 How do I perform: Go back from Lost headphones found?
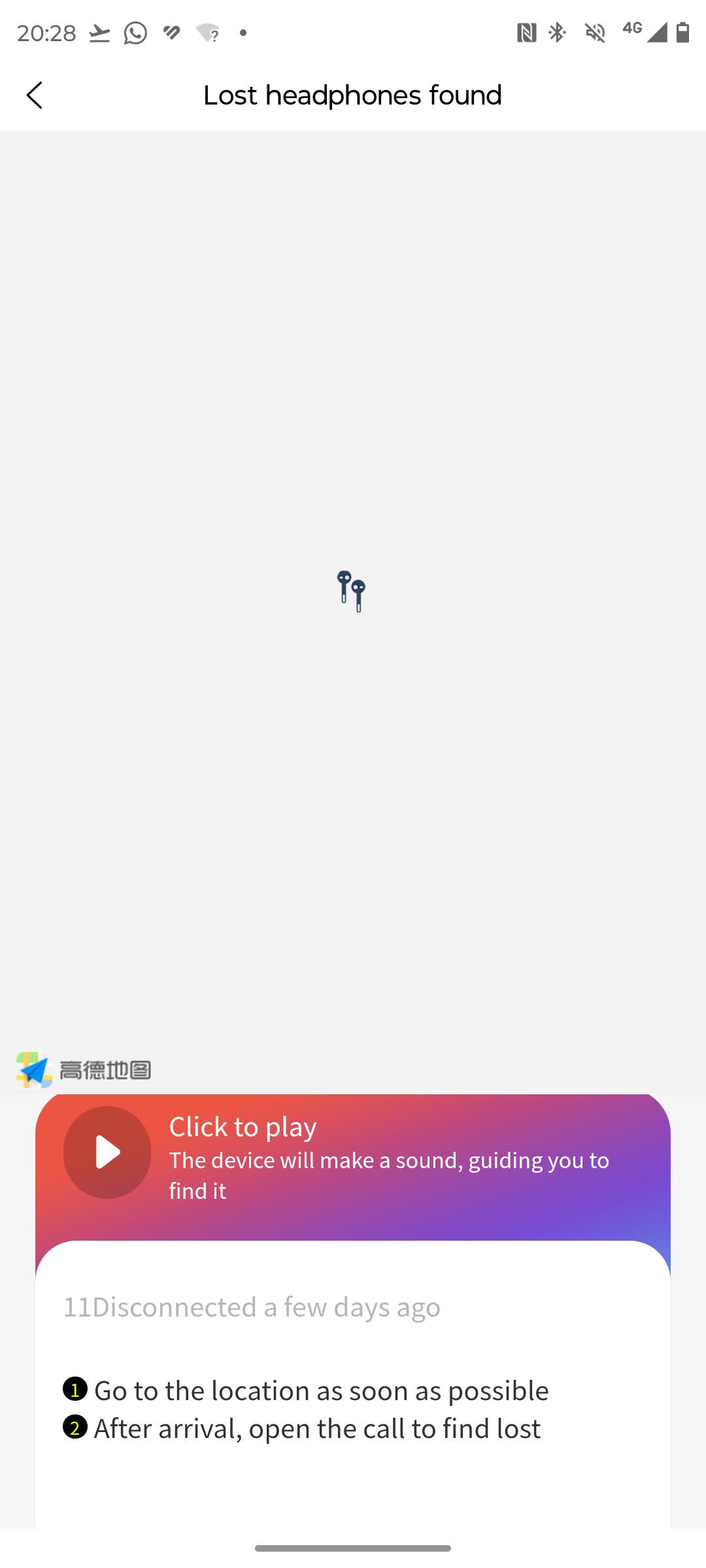35,95
